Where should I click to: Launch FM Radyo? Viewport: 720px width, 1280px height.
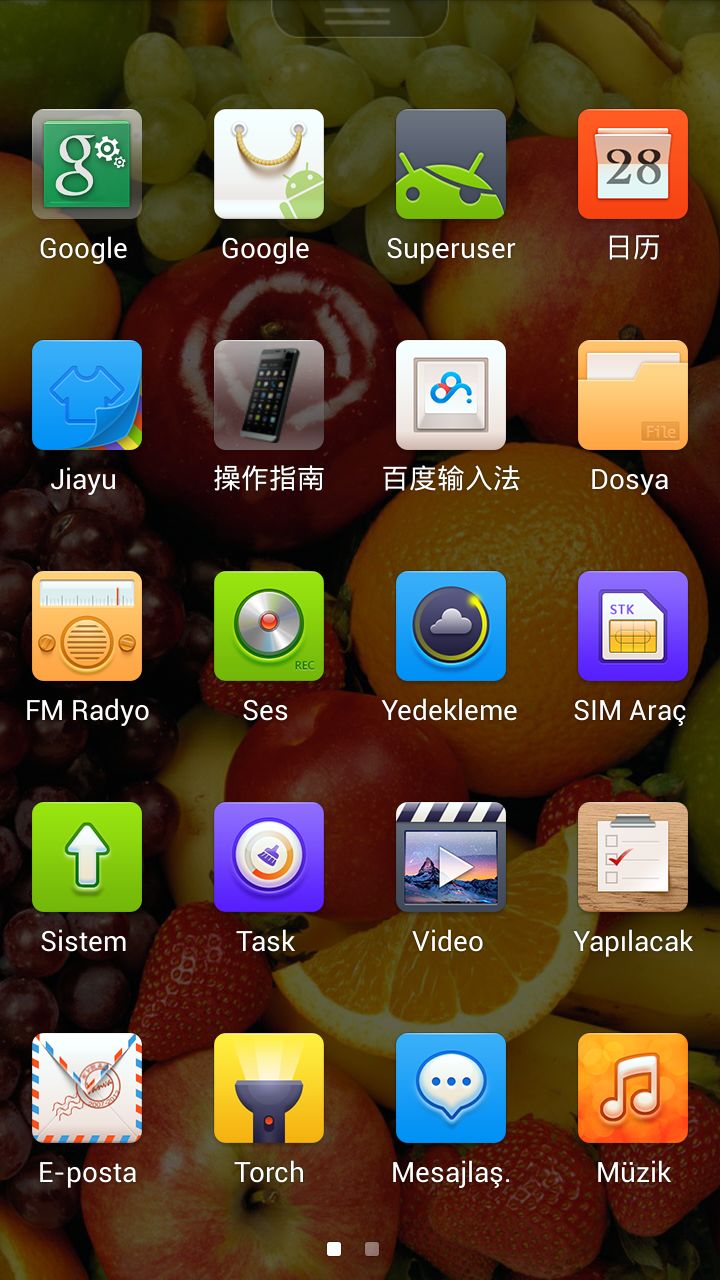[87, 626]
